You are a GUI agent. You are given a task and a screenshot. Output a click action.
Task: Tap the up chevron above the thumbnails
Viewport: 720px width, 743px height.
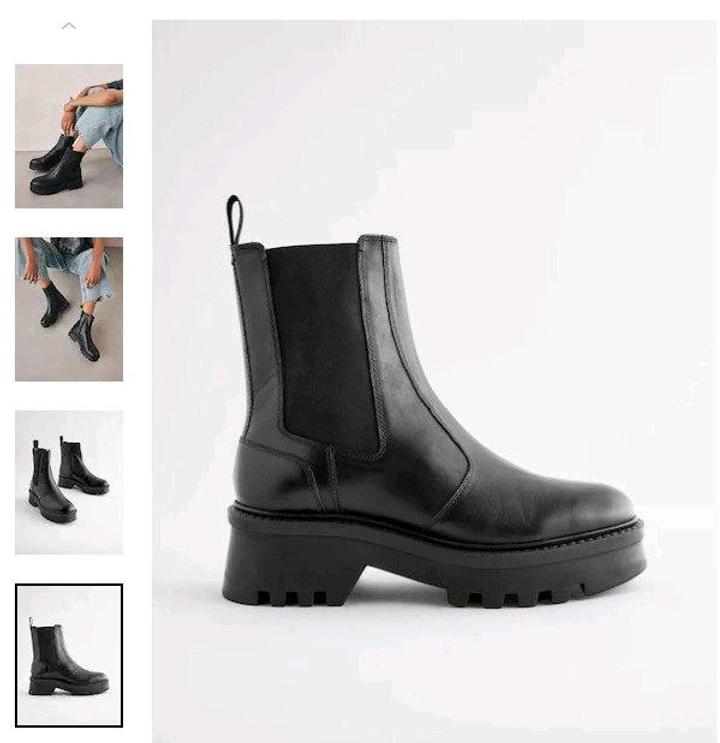pos(69,26)
